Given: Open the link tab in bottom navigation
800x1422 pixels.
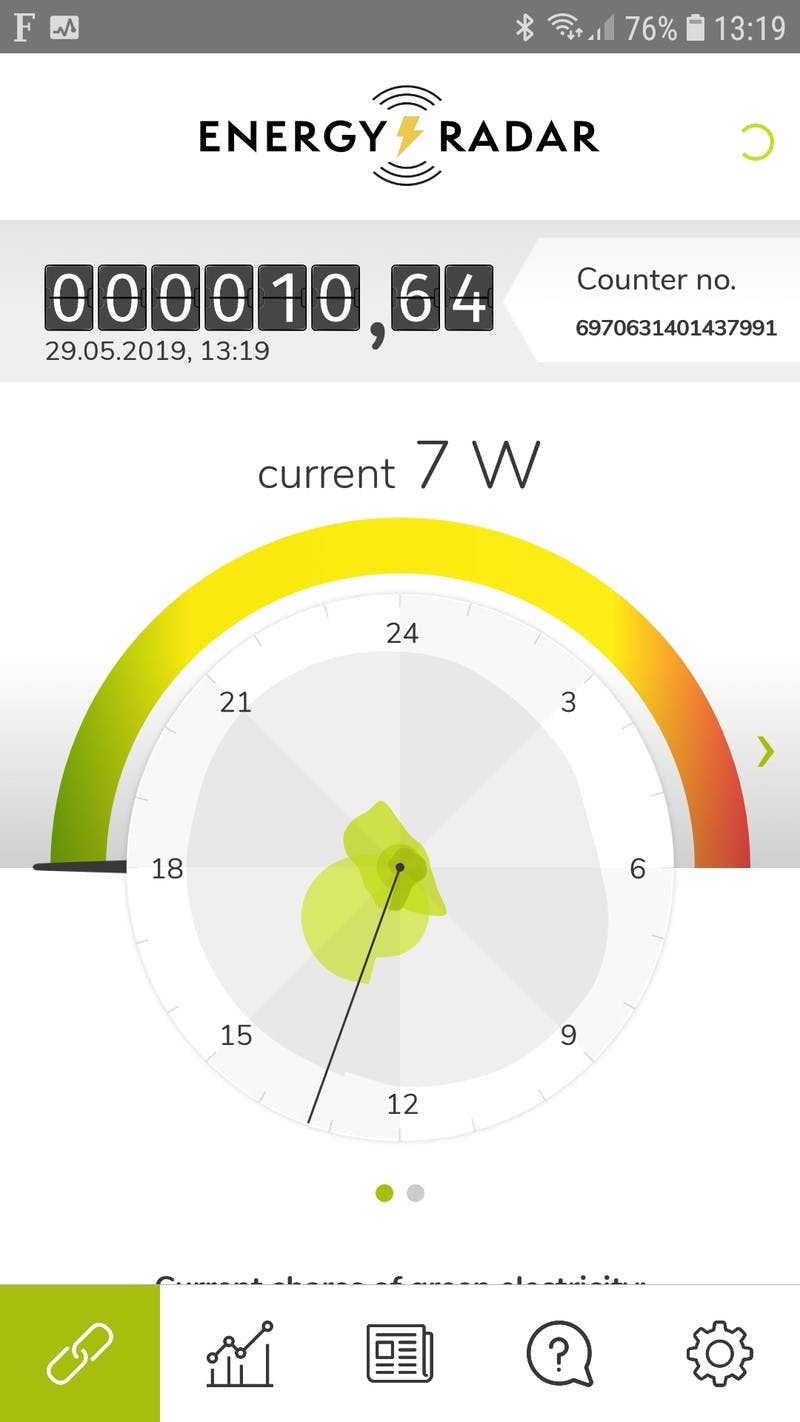Looking at the screenshot, I should tap(80, 1353).
